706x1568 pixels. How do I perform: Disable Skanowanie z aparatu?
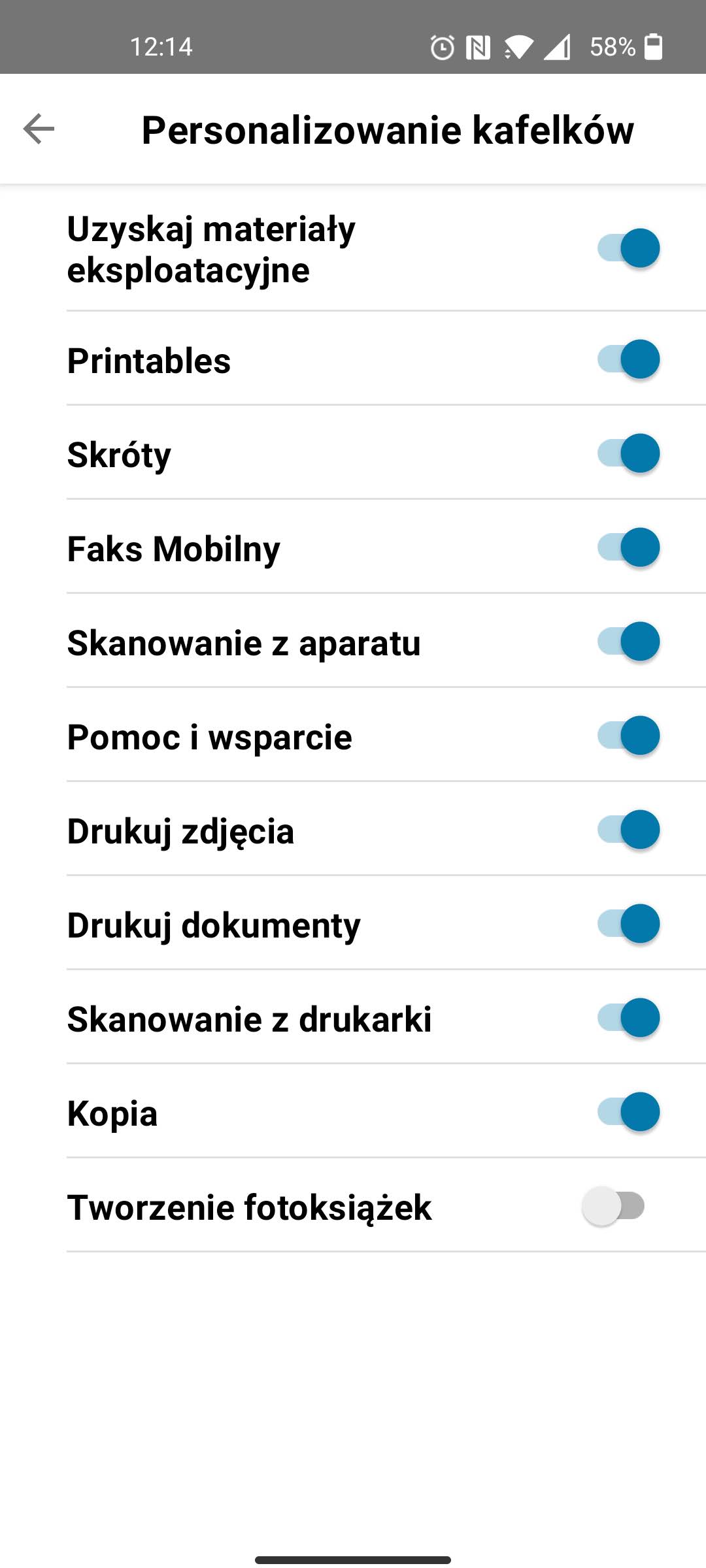pos(628,642)
